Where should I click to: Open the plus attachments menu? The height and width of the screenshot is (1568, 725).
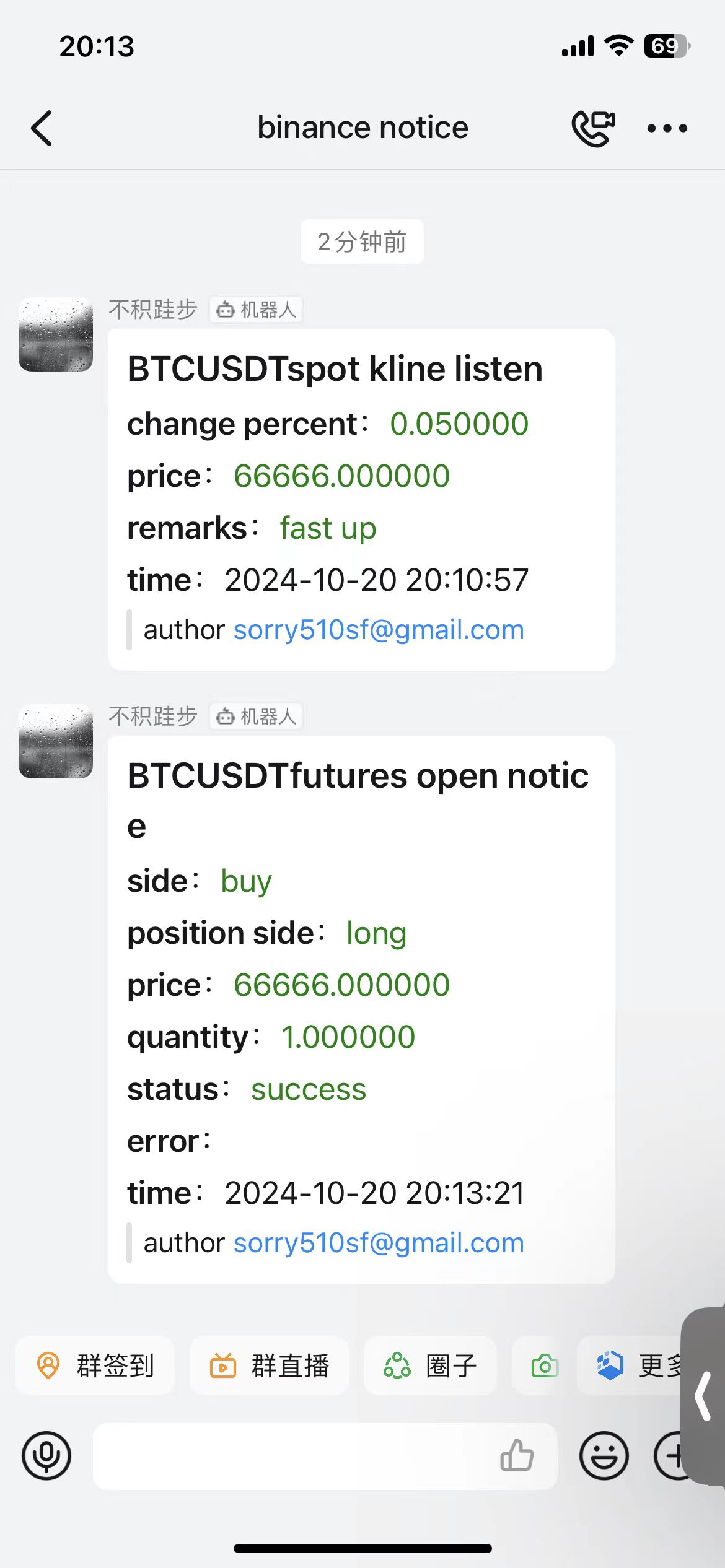point(670,1455)
